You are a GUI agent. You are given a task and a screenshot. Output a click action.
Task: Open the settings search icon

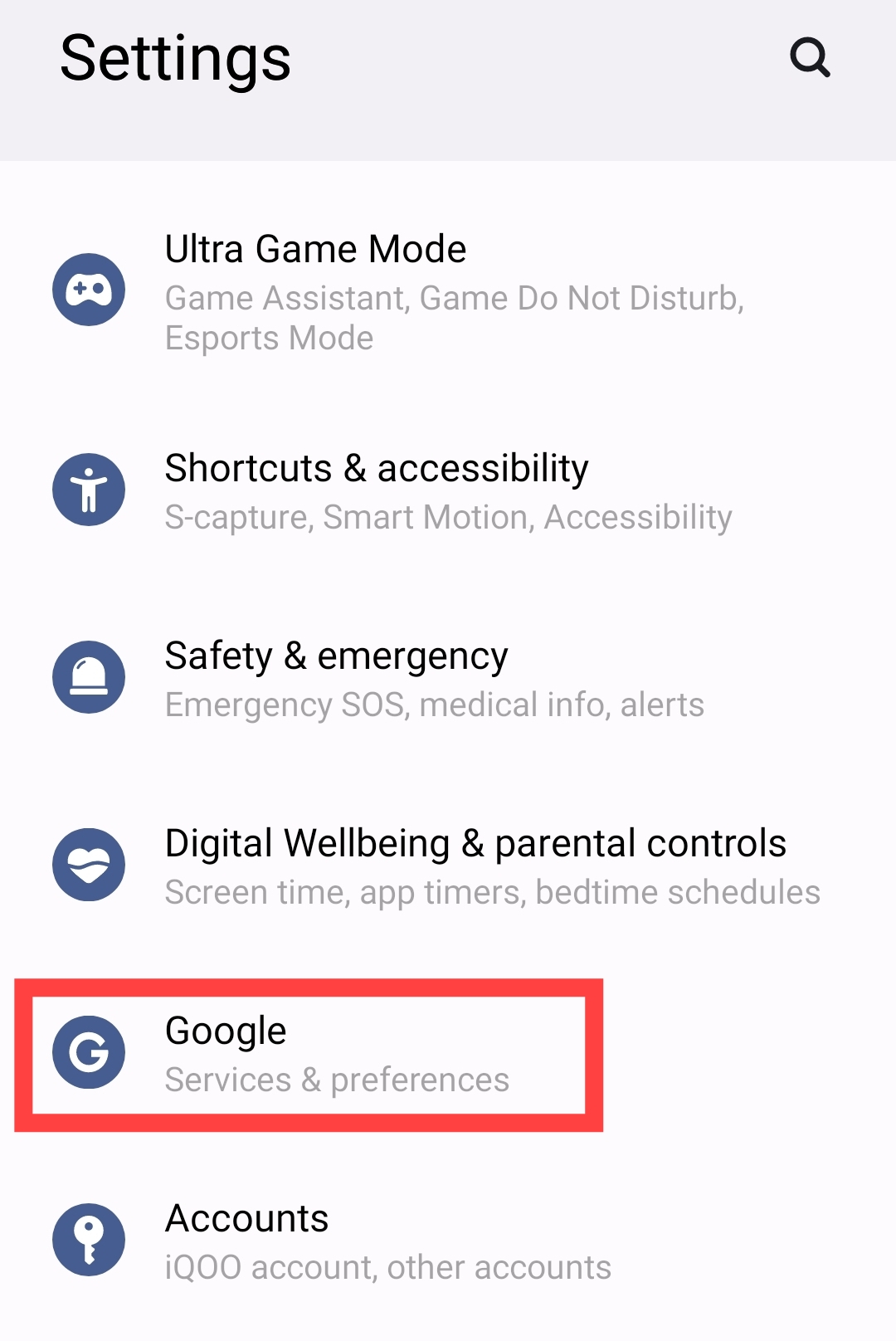[x=810, y=57]
